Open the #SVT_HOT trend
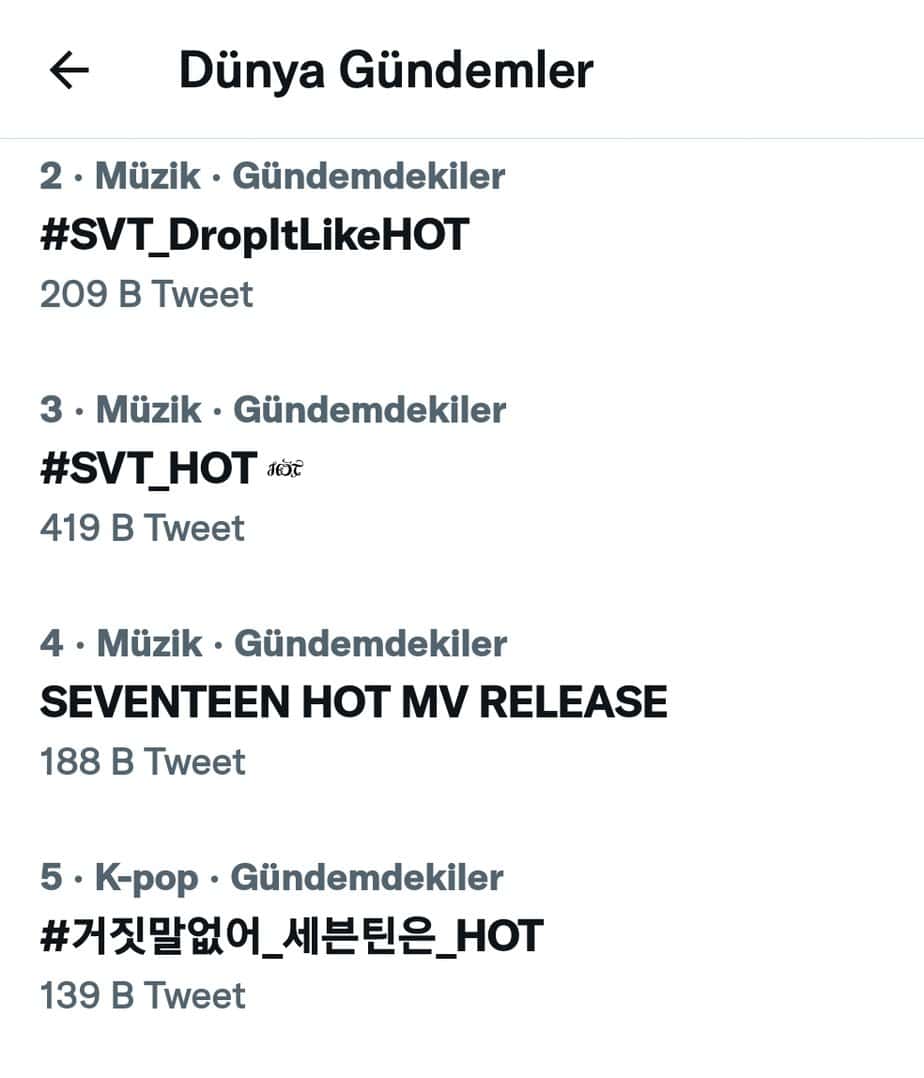 click(x=150, y=469)
